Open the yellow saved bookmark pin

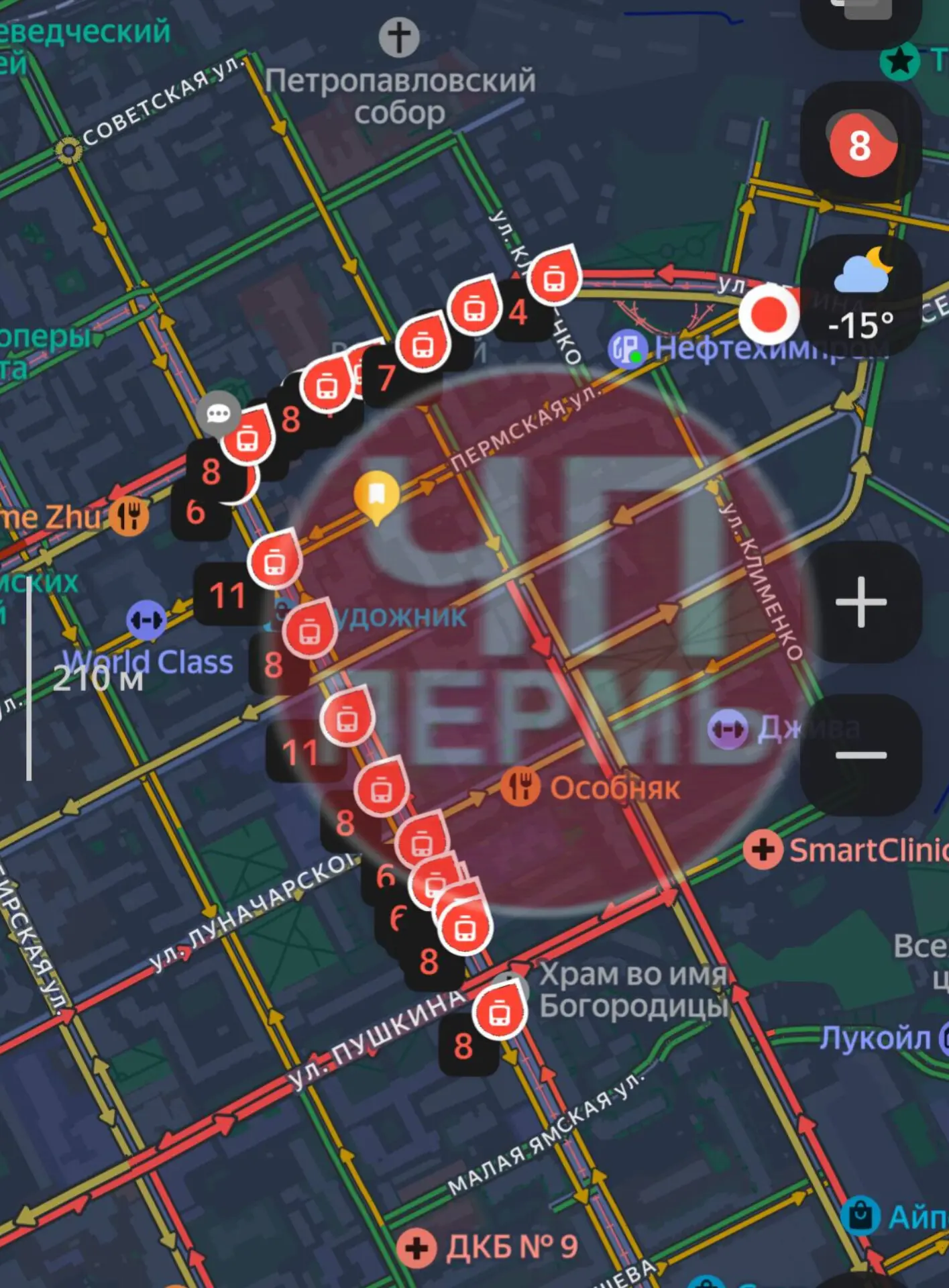tap(376, 495)
